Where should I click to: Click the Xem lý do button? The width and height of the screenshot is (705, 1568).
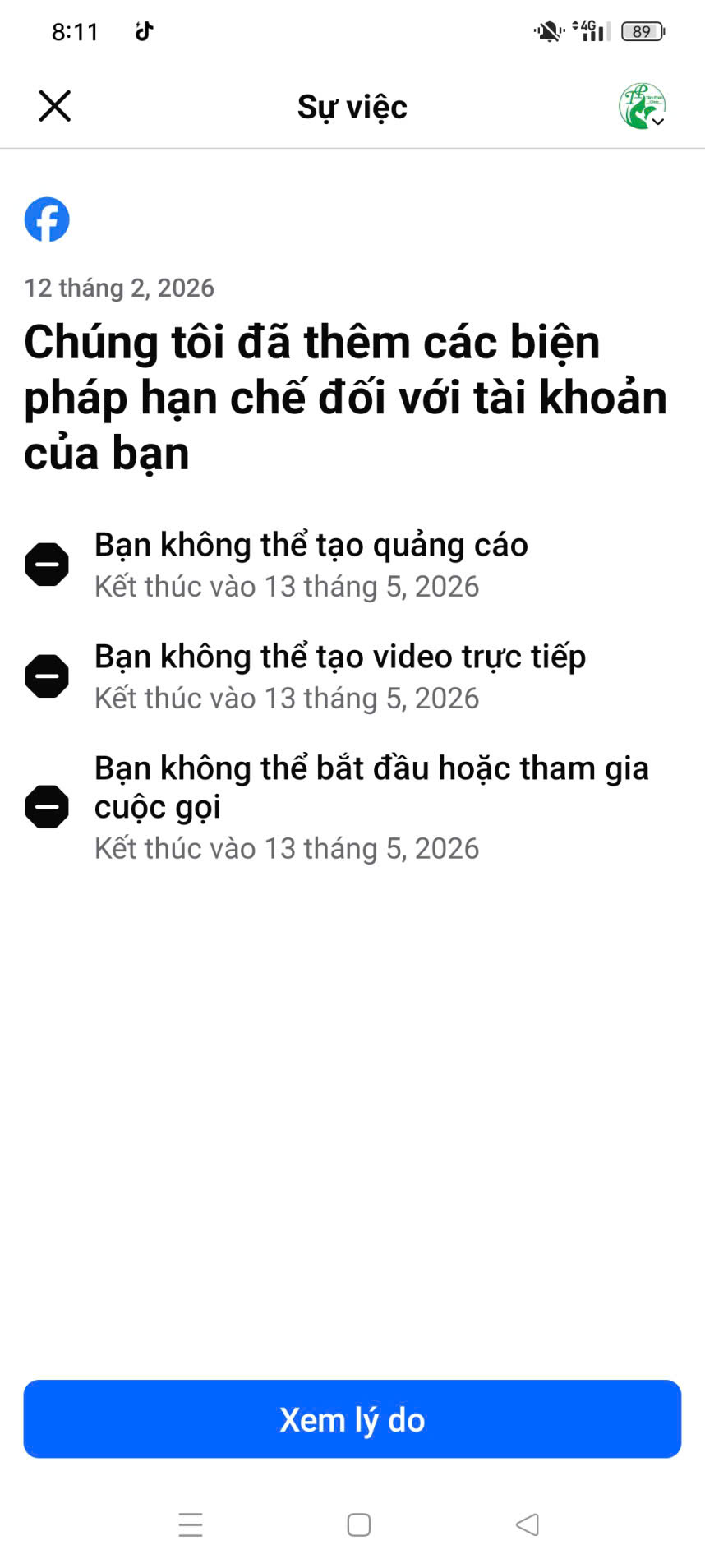pos(352,1418)
